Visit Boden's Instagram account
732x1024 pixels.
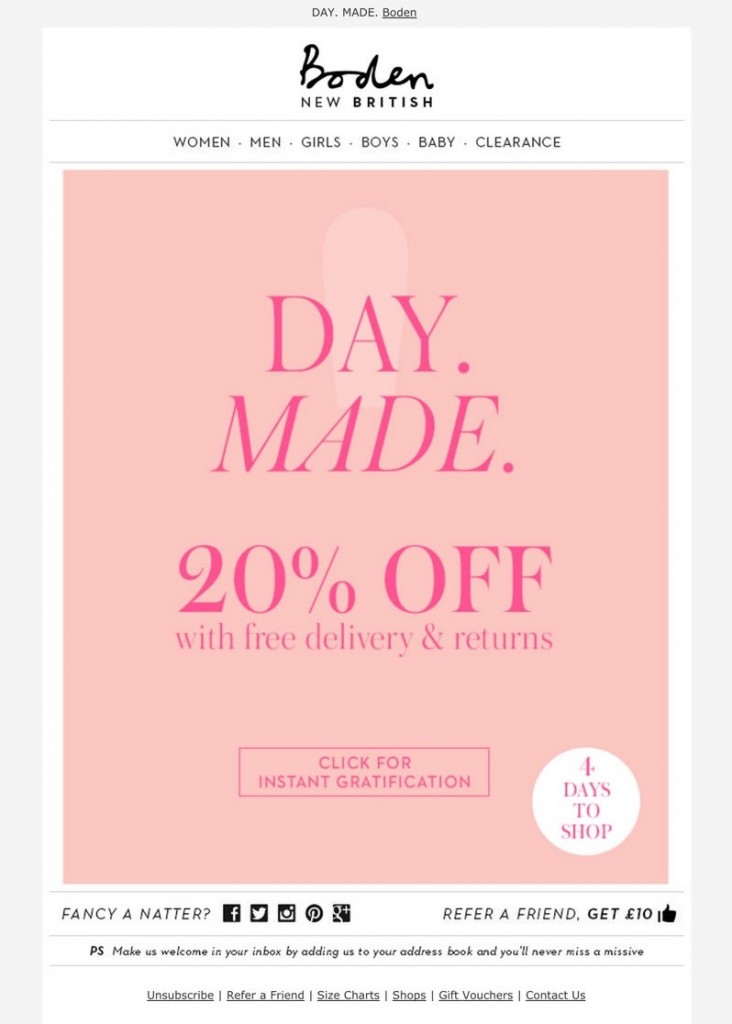coord(287,913)
